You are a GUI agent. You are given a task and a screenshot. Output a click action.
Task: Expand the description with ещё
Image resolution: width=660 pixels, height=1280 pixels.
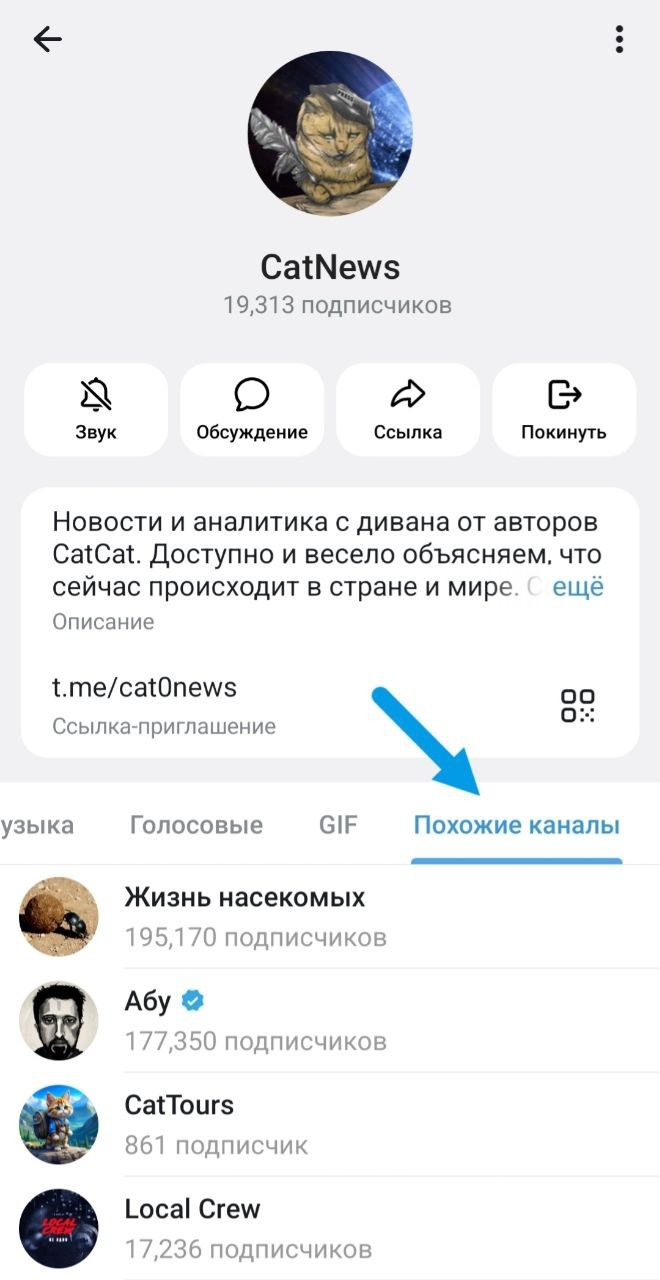[578, 586]
